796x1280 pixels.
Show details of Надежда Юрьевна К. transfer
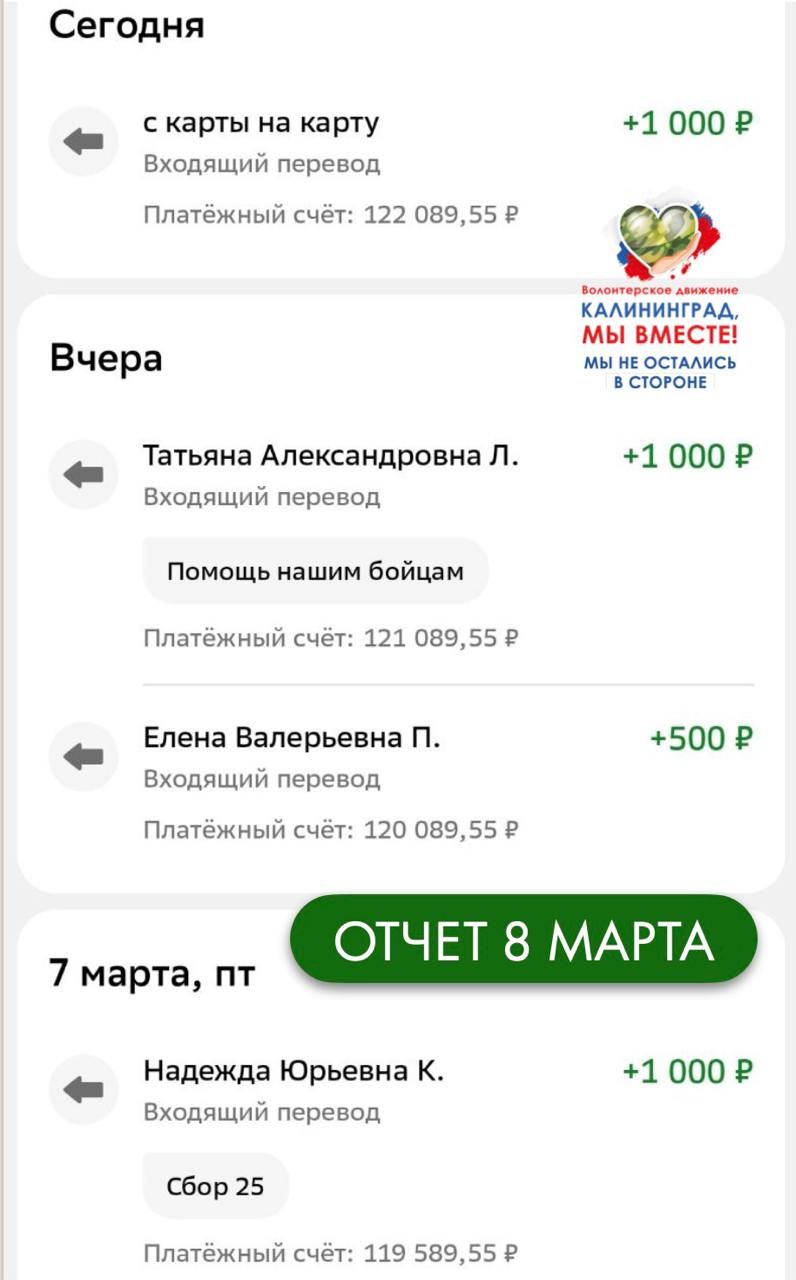pos(294,1072)
